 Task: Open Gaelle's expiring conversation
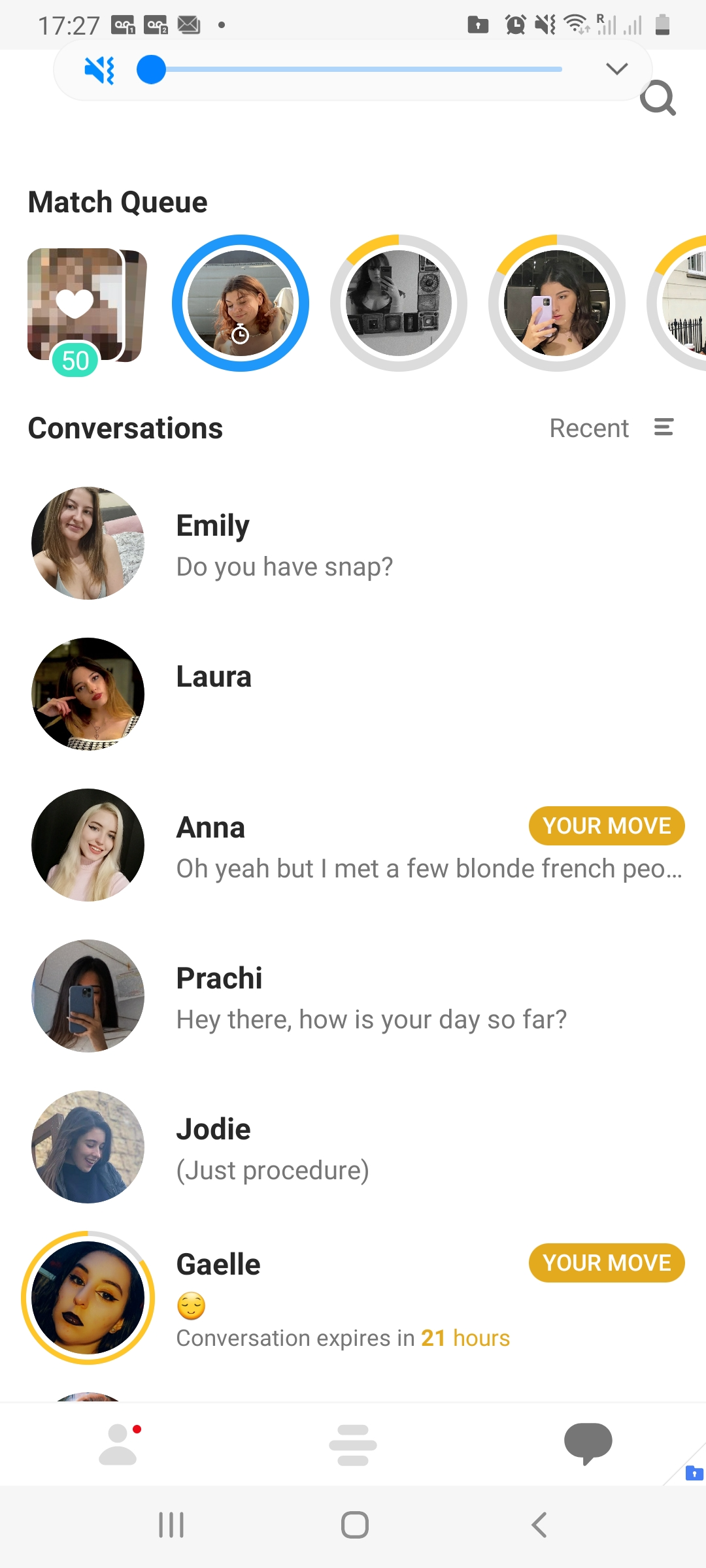tap(353, 1298)
